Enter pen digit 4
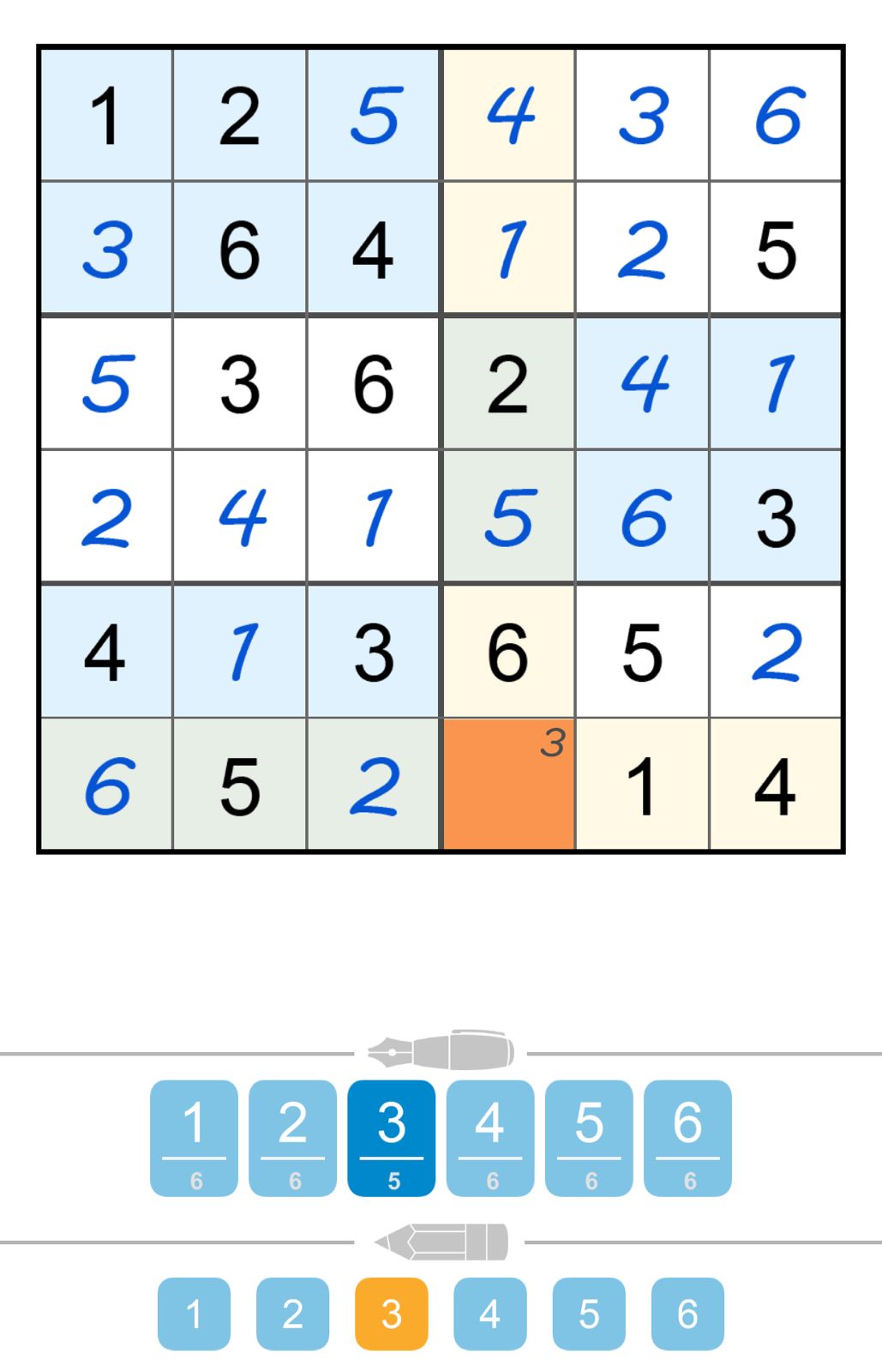Image resolution: width=882 pixels, height=1372 pixels. click(x=489, y=1137)
